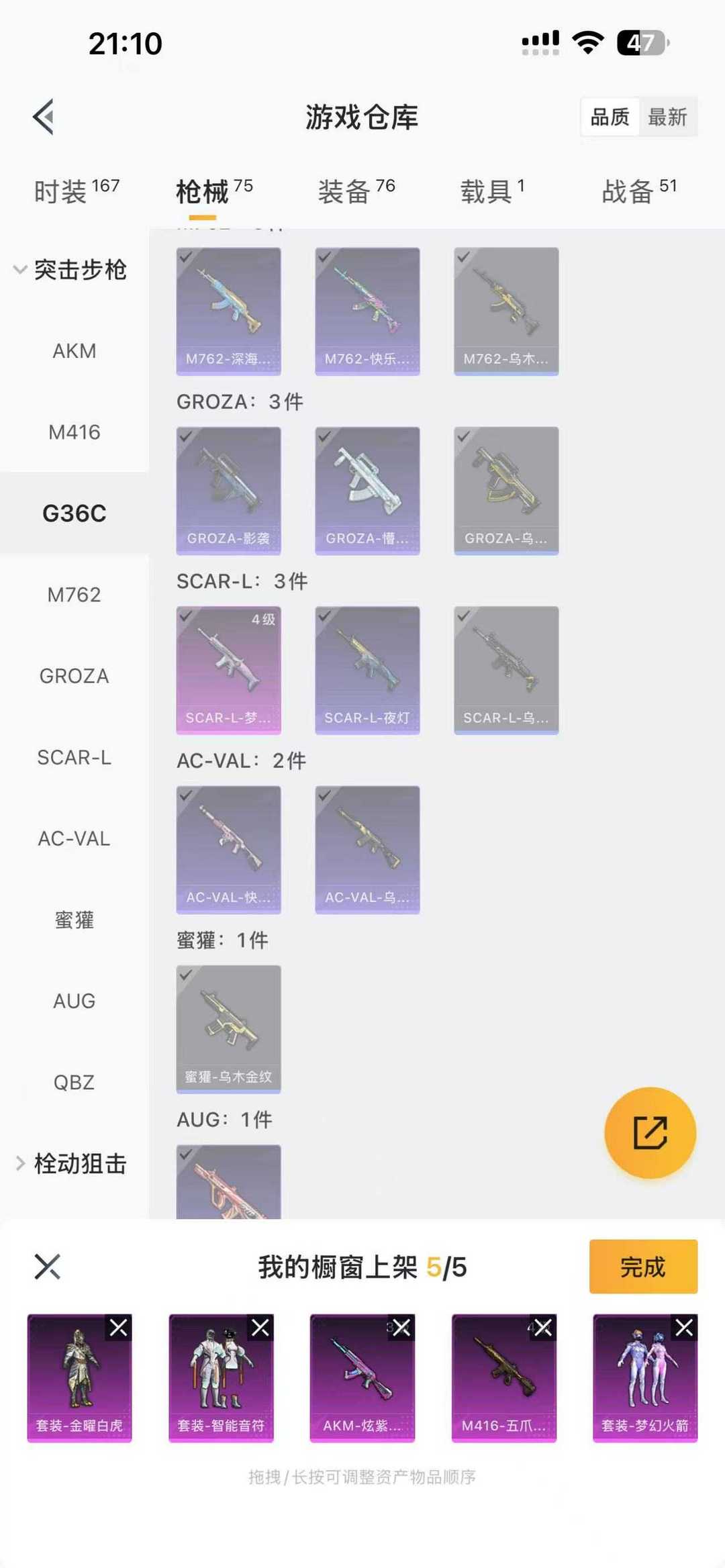Sort items by 最新
Image resolution: width=725 pixels, height=1568 pixels.
coord(667,117)
